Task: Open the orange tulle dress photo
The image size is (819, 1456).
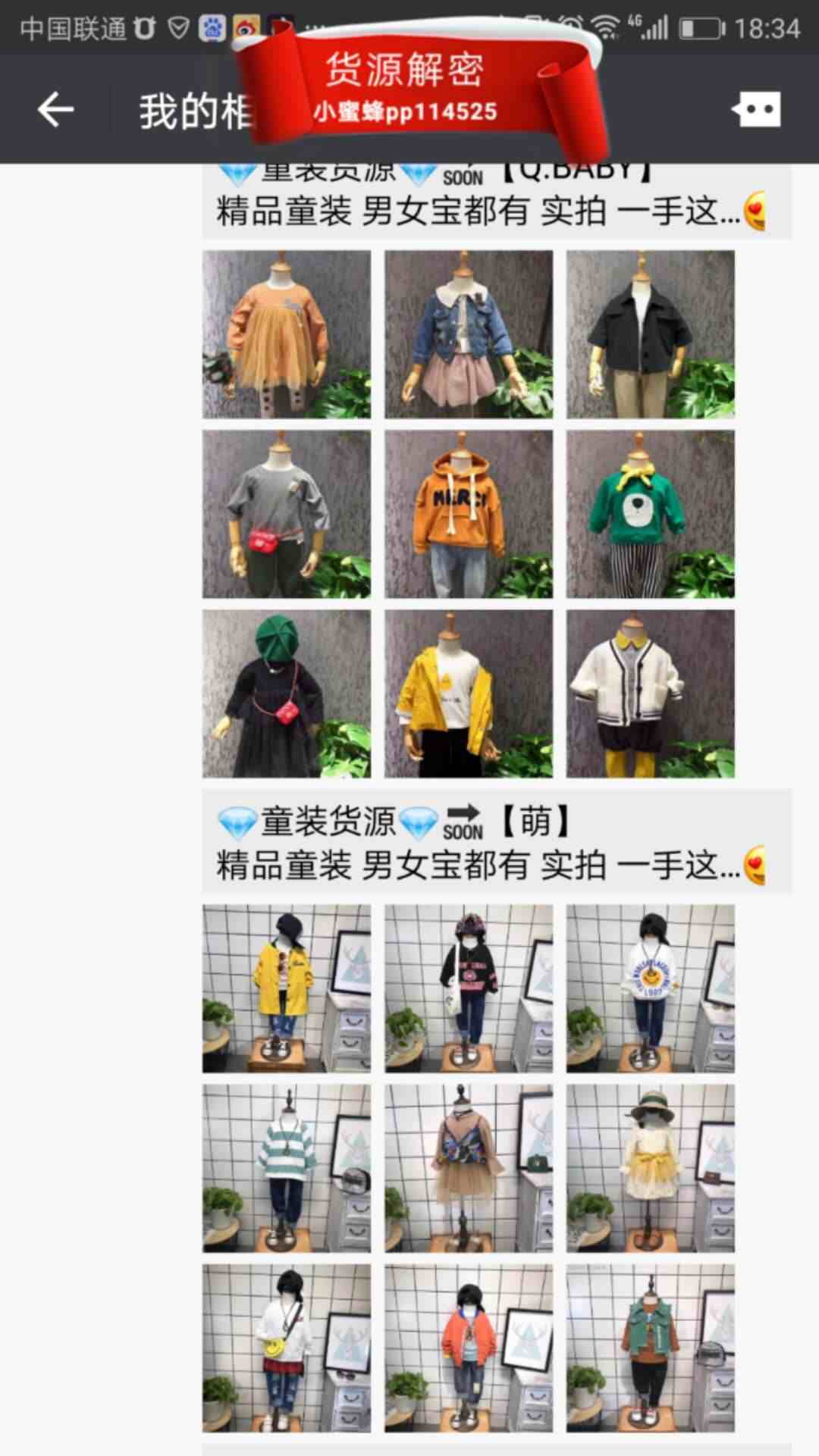Action: pyautogui.click(x=287, y=334)
